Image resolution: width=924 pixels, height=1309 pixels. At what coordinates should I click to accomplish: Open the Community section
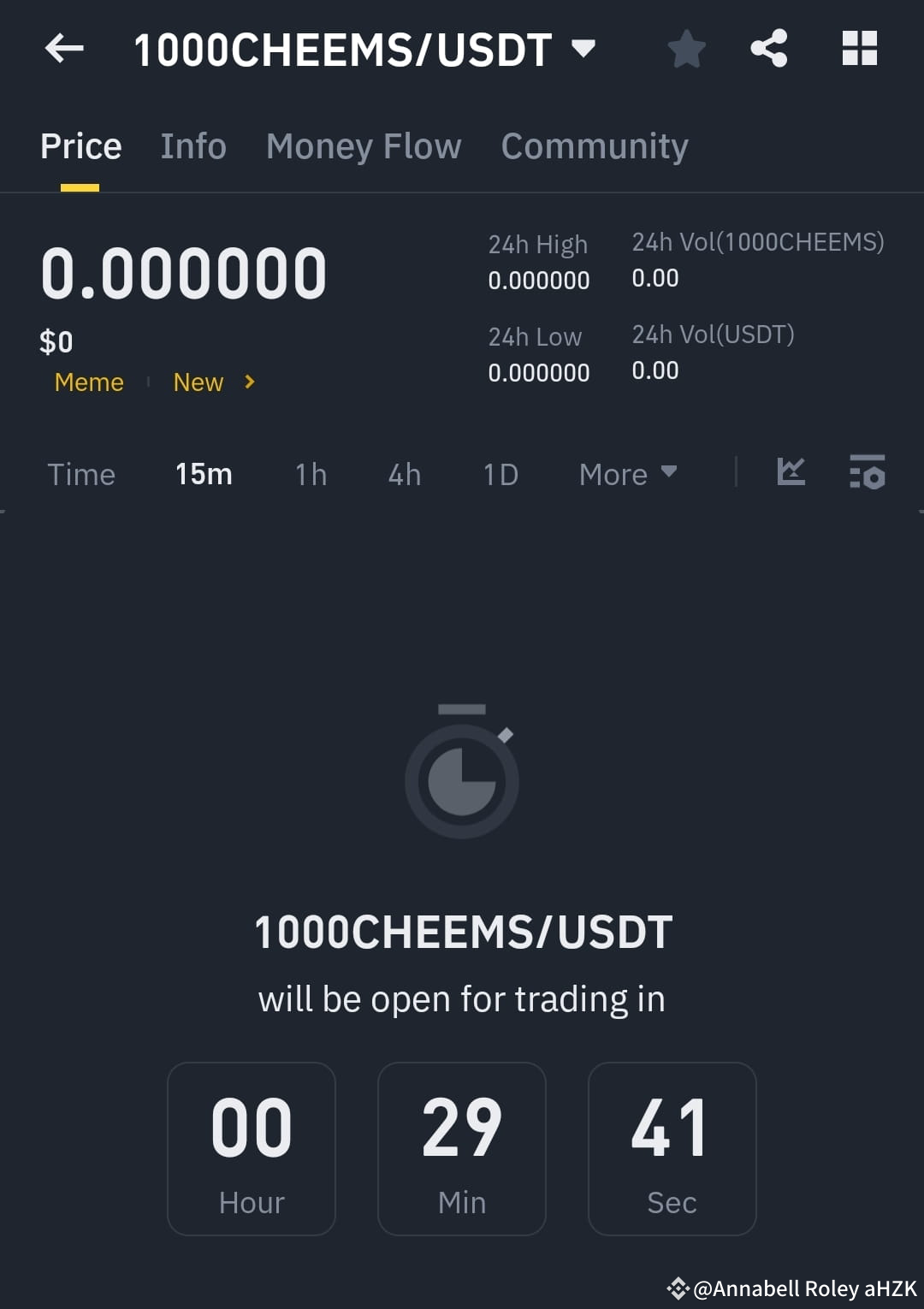coord(595,145)
